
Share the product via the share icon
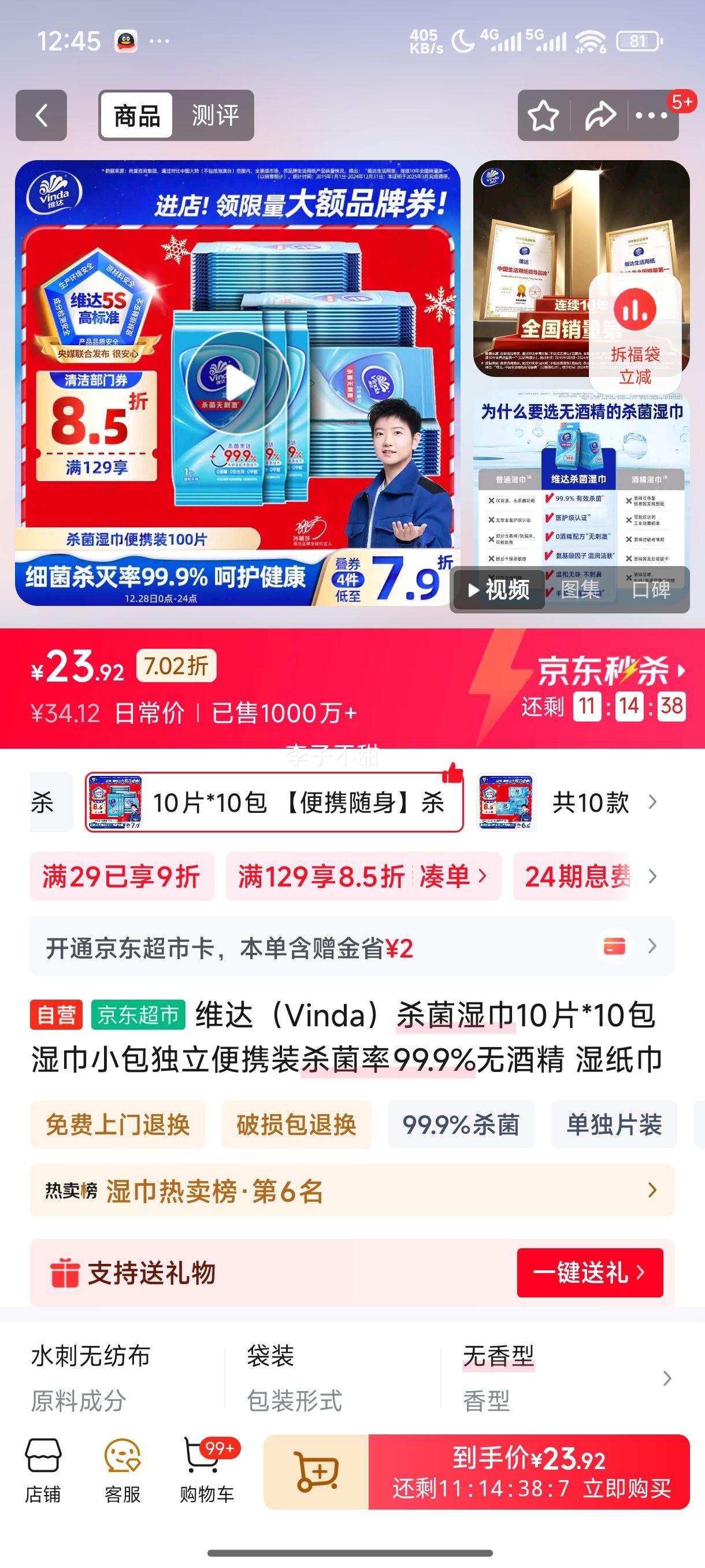pos(599,116)
